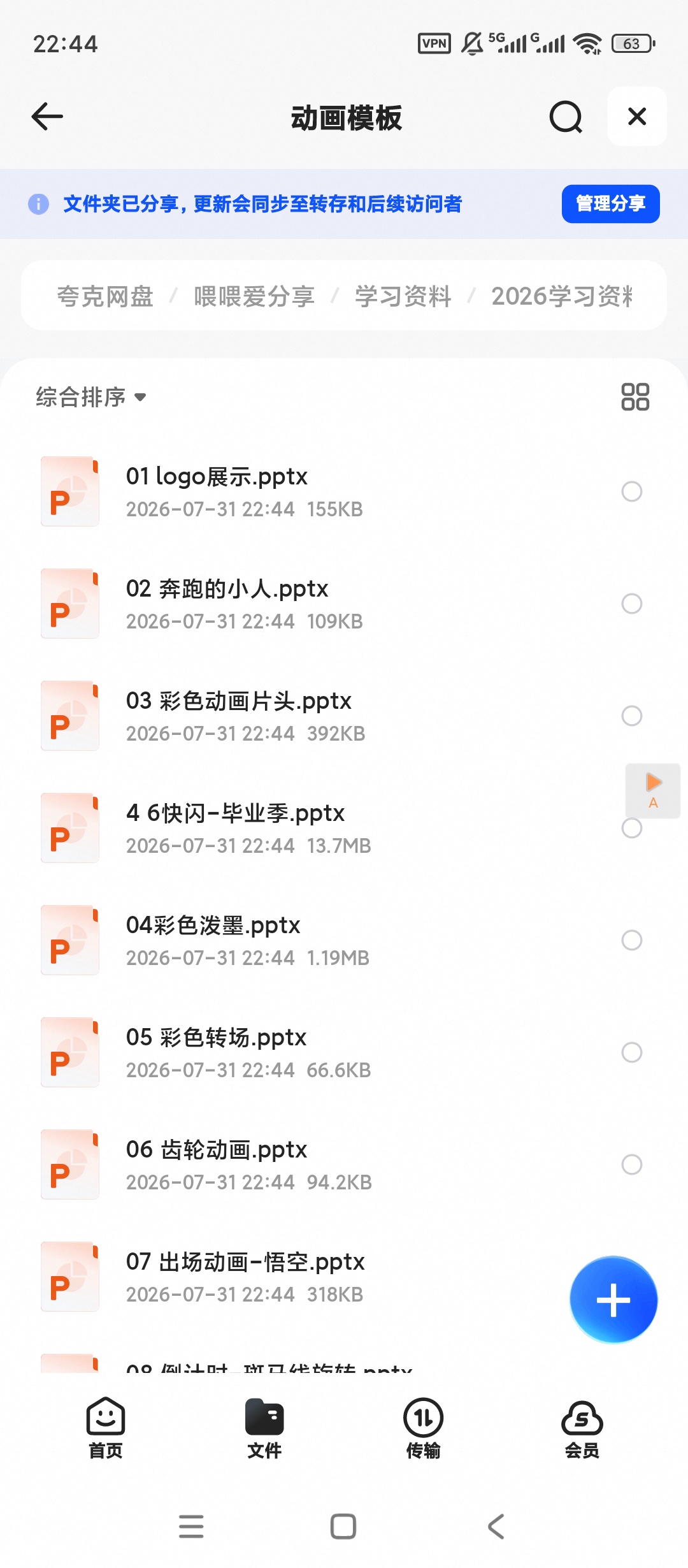
Task: Tap the system home button
Action: tap(343, 1527)
